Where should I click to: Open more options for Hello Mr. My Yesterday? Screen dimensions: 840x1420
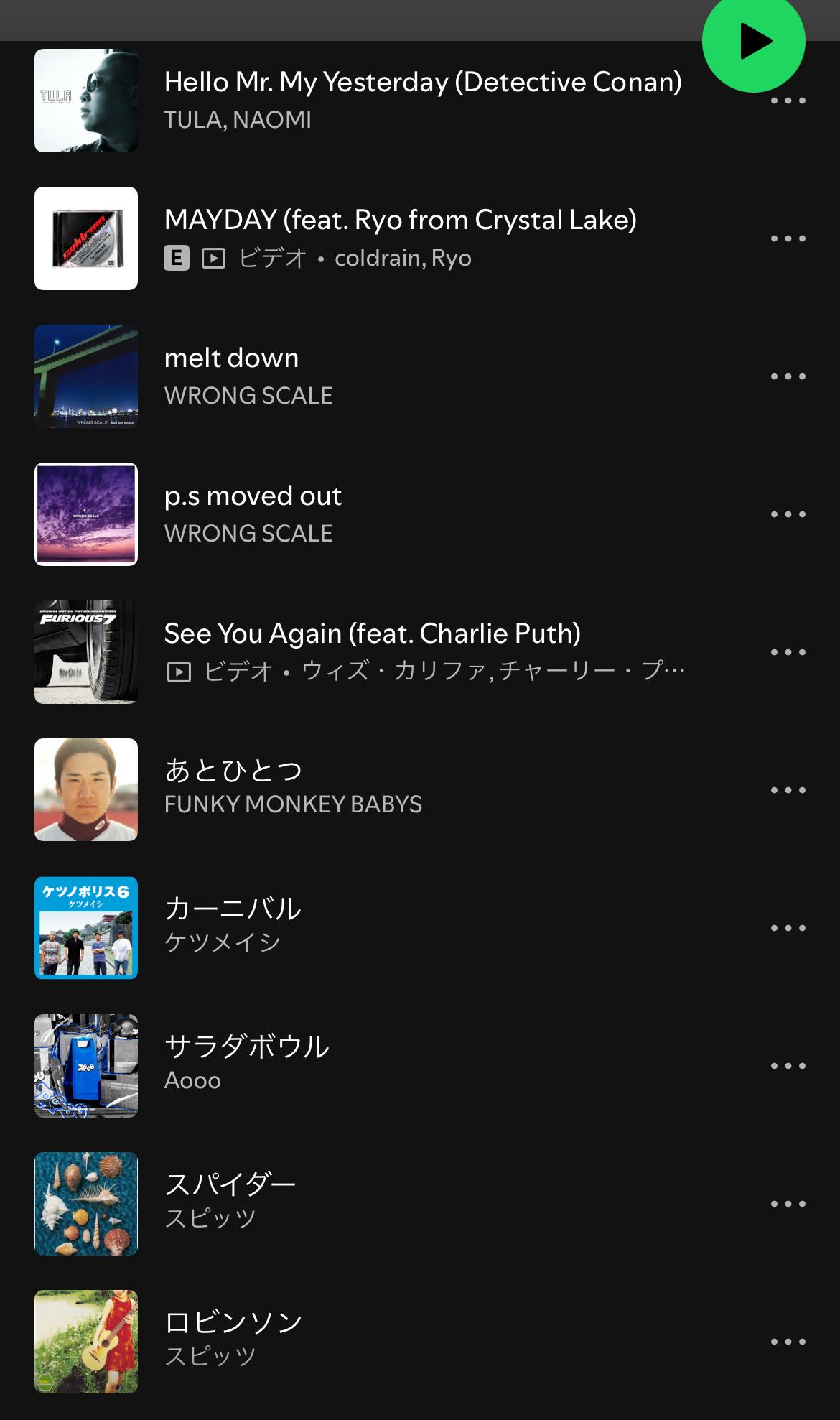788,101
